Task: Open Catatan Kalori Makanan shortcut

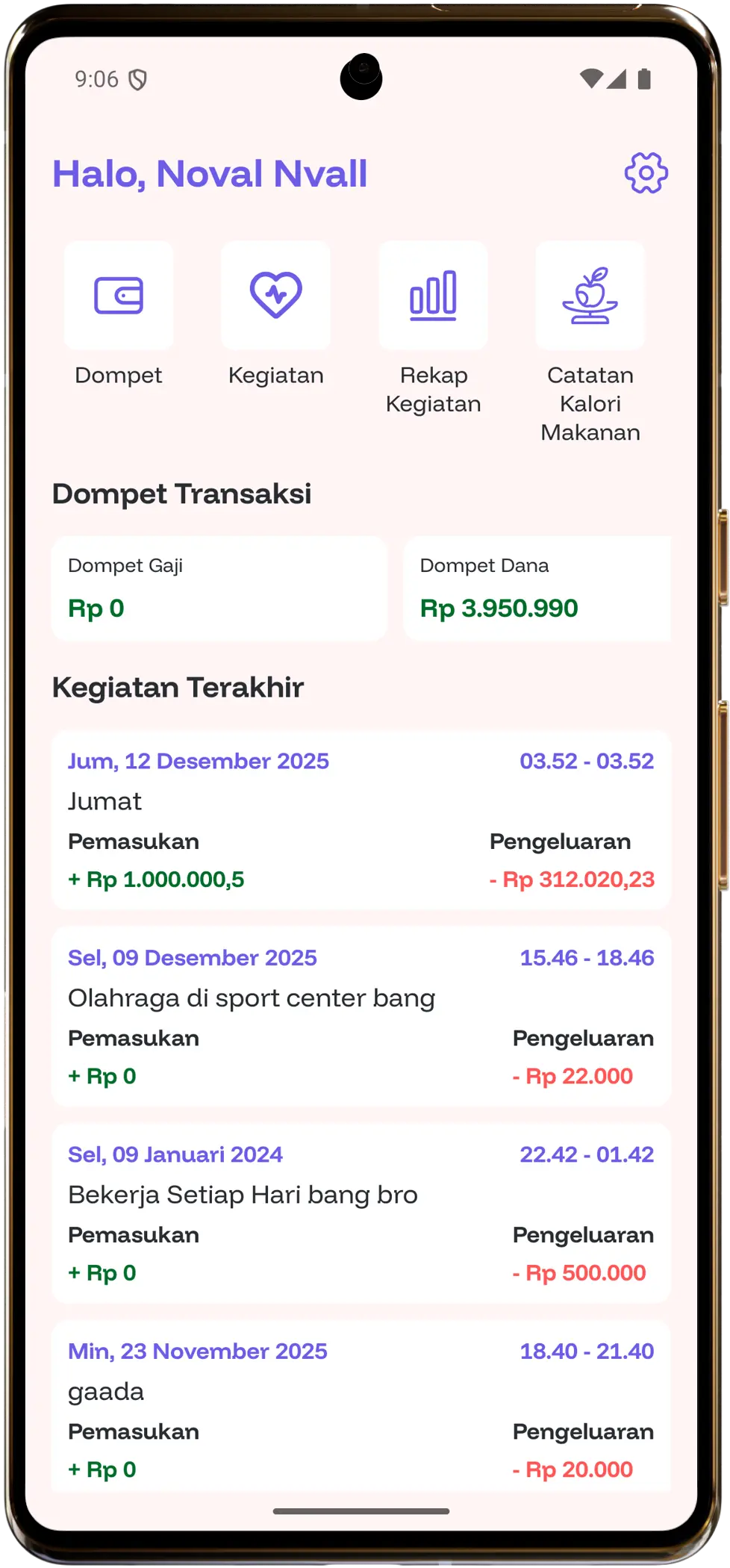Action: [590, 296]
